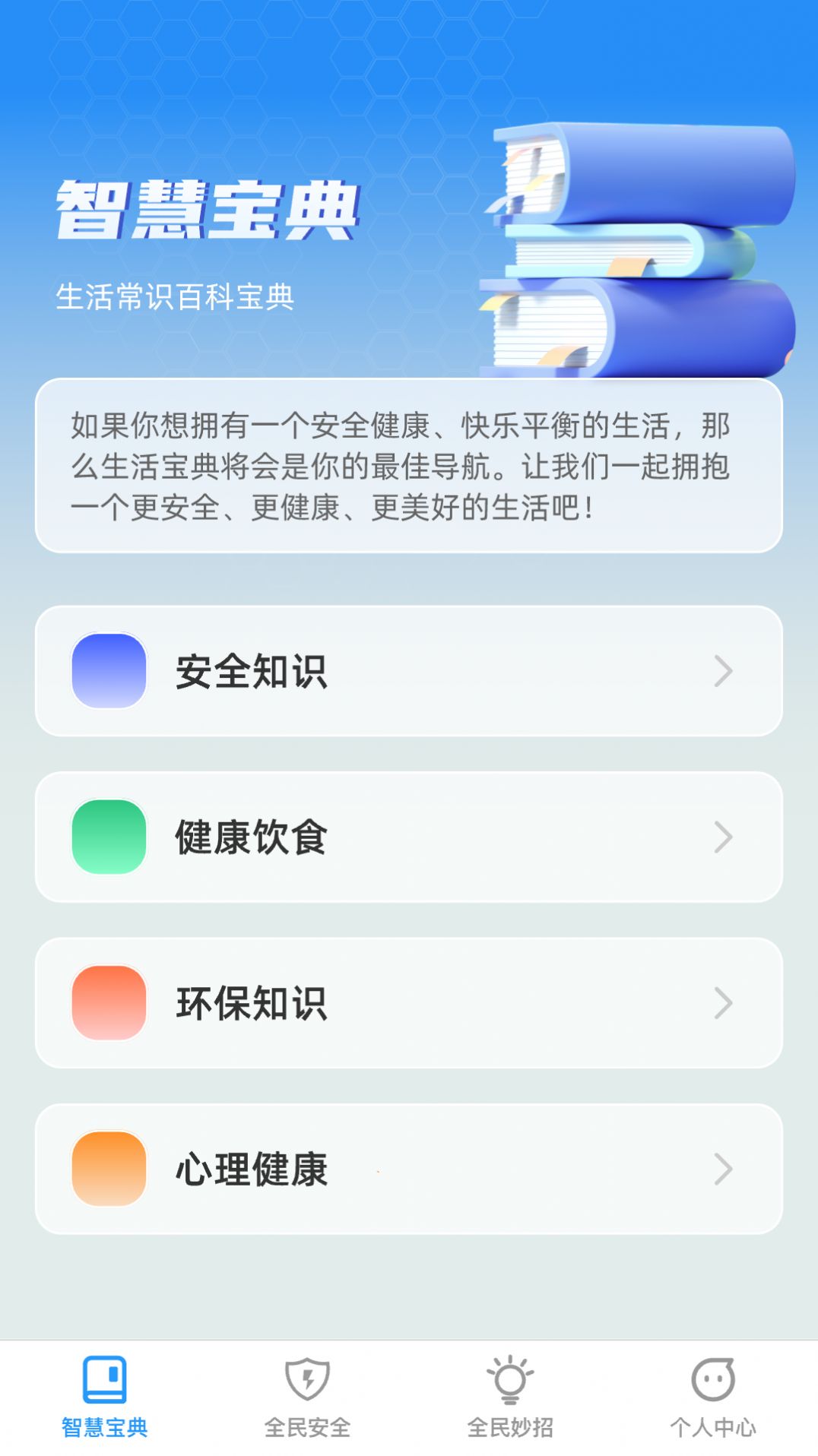Open the 健康饮食 section
This screenshot has height=1456, width=818.
409,837
